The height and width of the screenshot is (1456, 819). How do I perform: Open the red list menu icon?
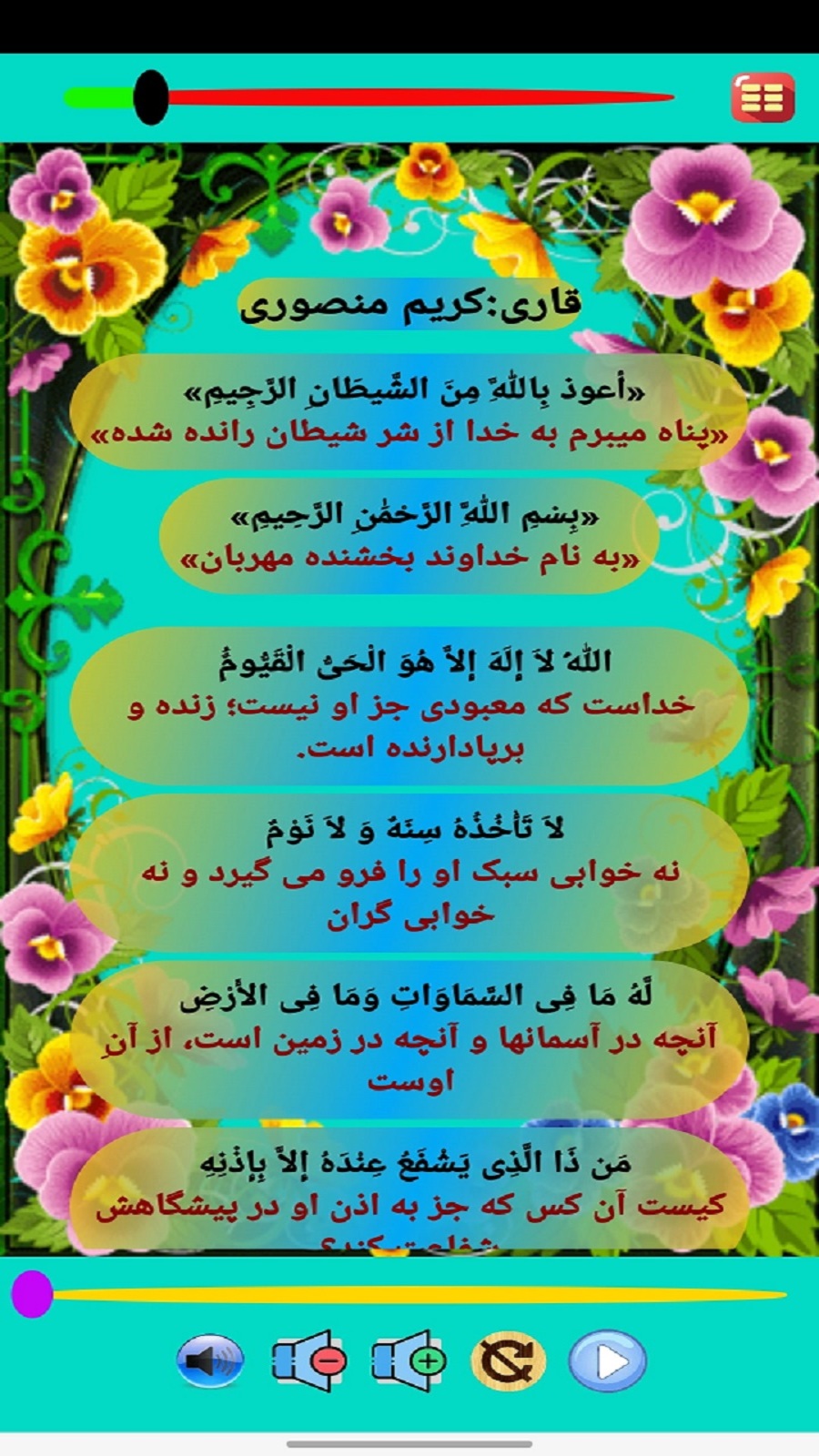(x=763, y=97)
